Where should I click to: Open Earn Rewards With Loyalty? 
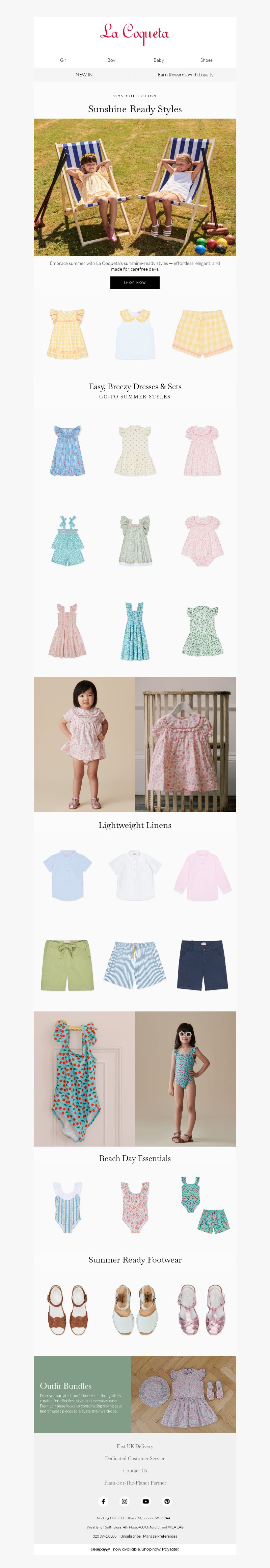point(186,75)
